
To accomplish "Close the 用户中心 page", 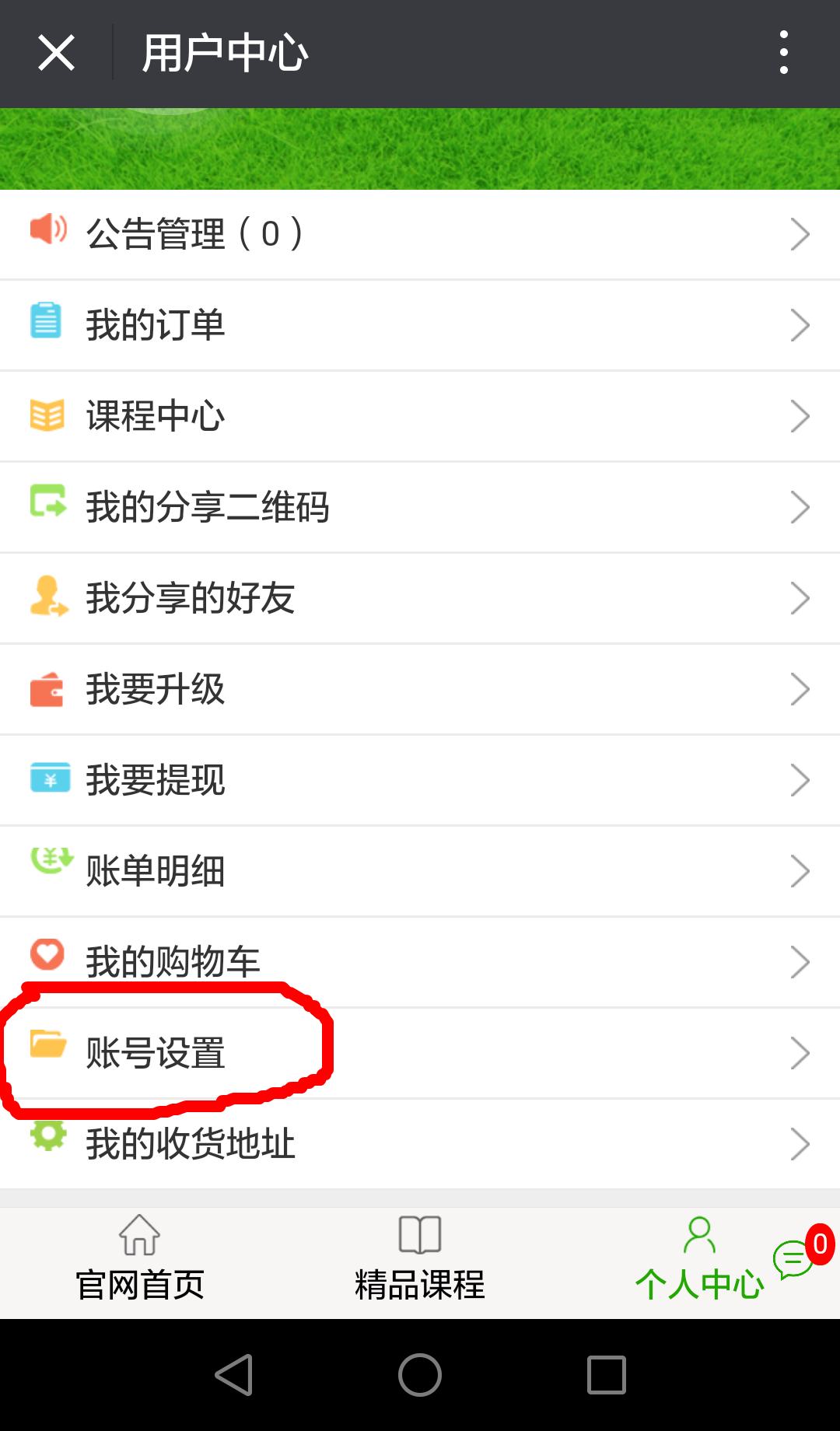I will 56,53.
